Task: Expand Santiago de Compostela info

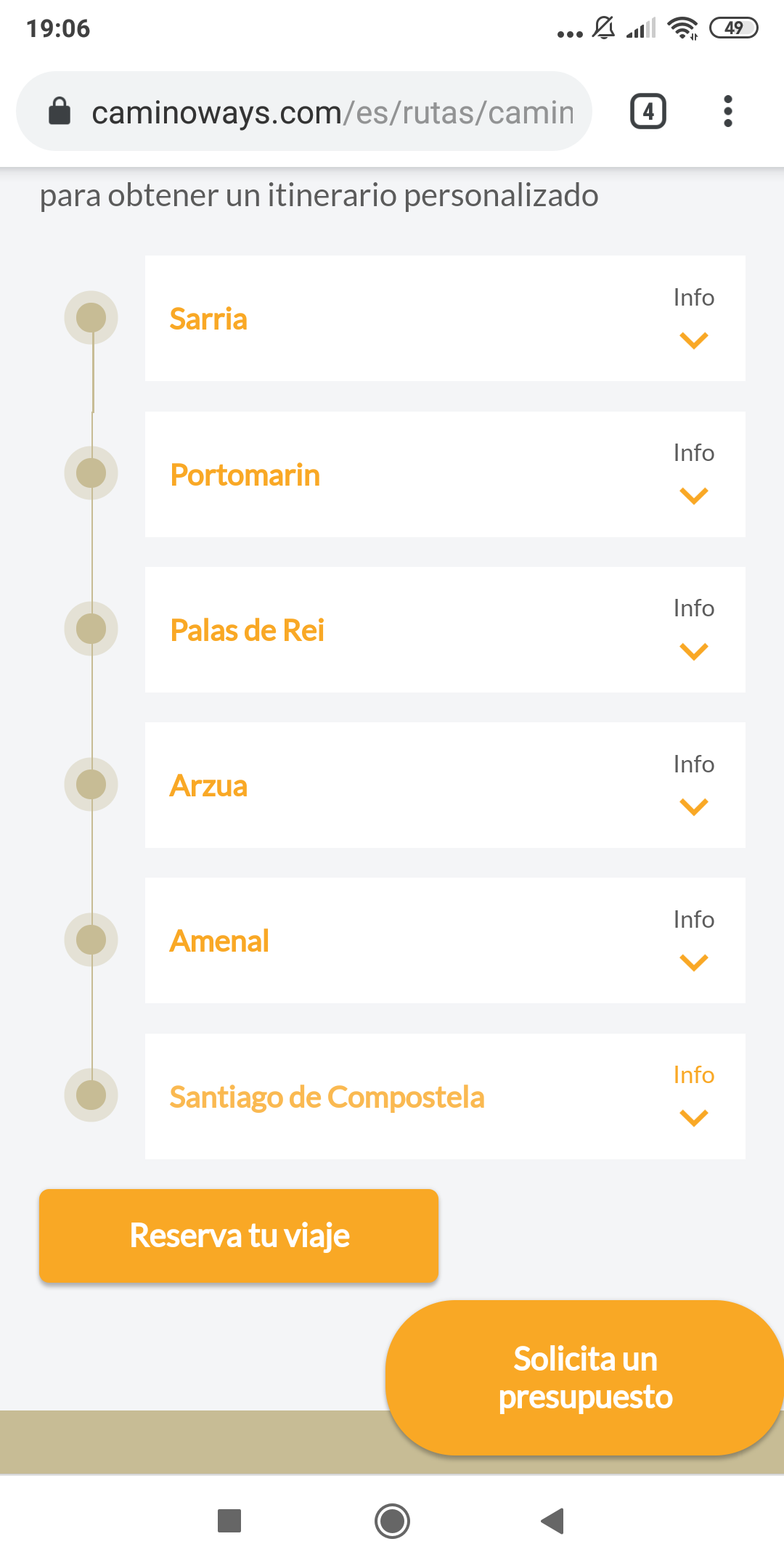Action: (693, 1096)
